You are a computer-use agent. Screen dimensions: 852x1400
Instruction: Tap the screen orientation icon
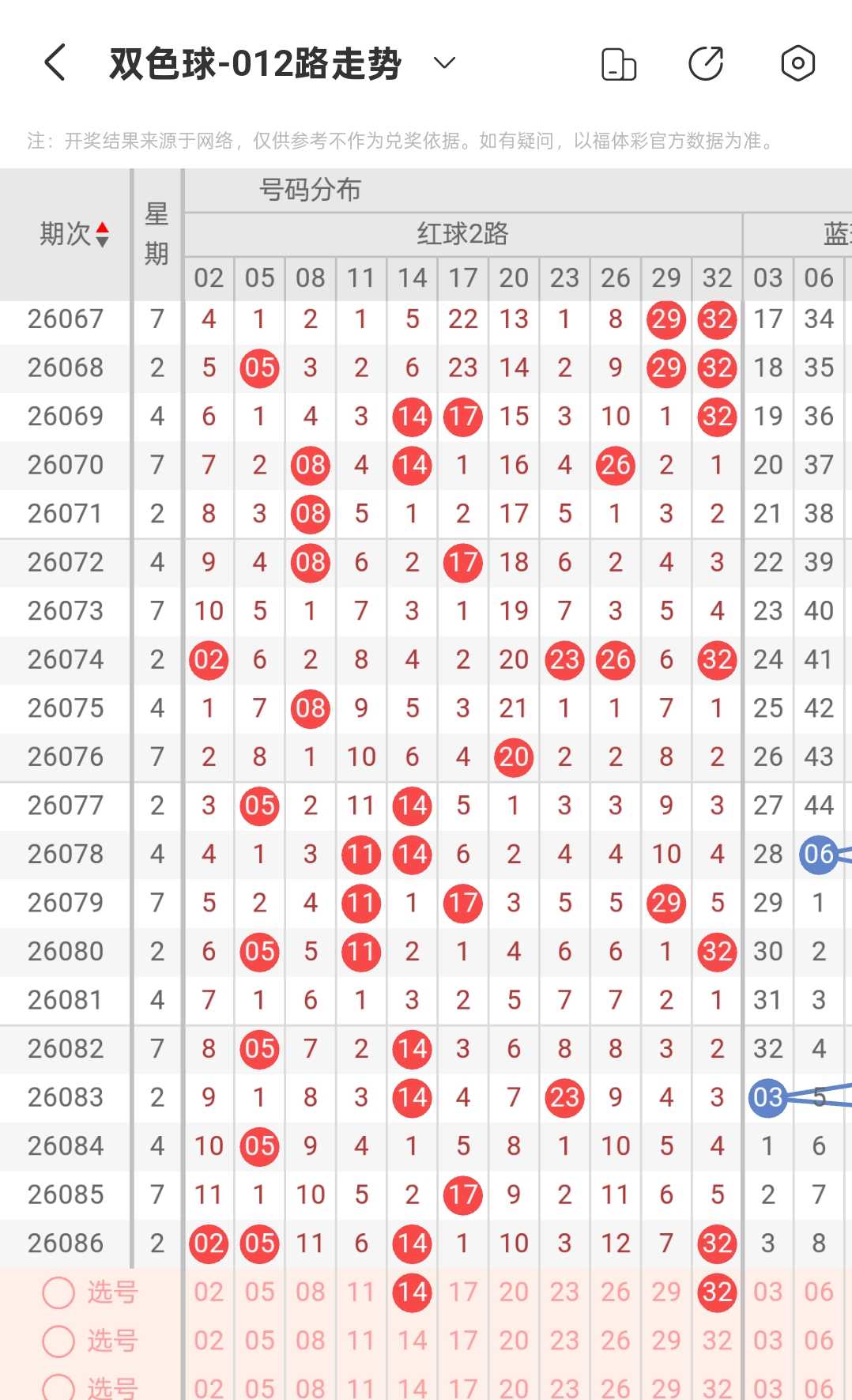(619, 64)
